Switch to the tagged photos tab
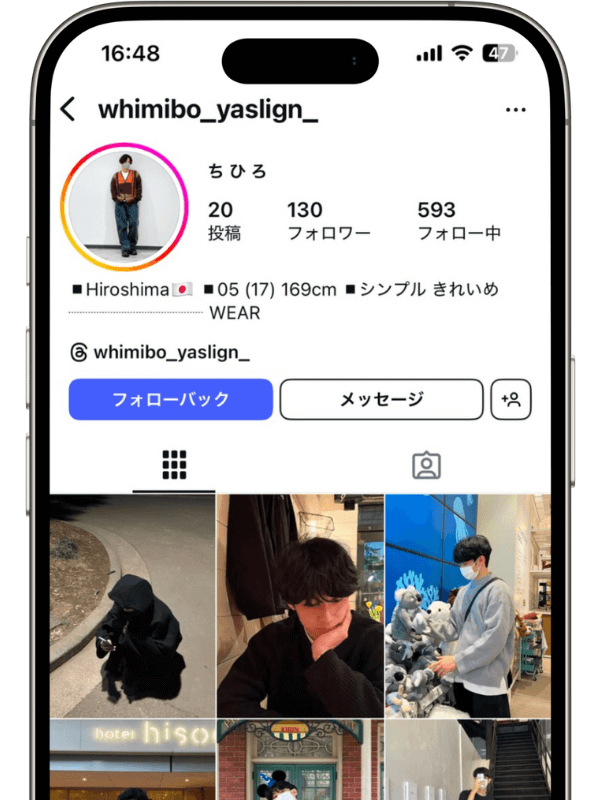This screenshot has width=600, height=800. click(x=426, y=465)
